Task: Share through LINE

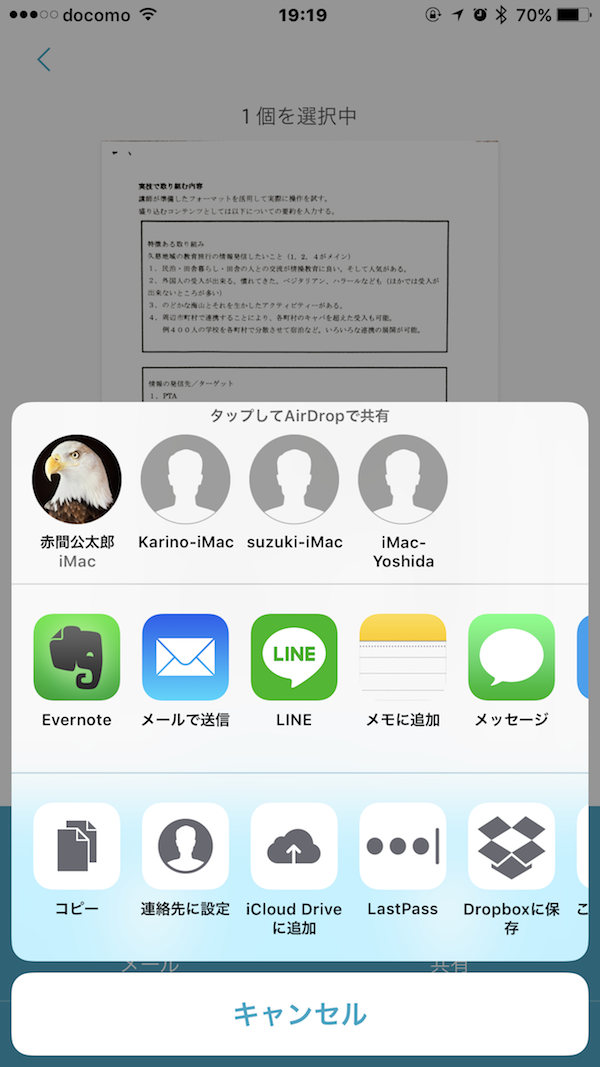Action: (294, 657)
